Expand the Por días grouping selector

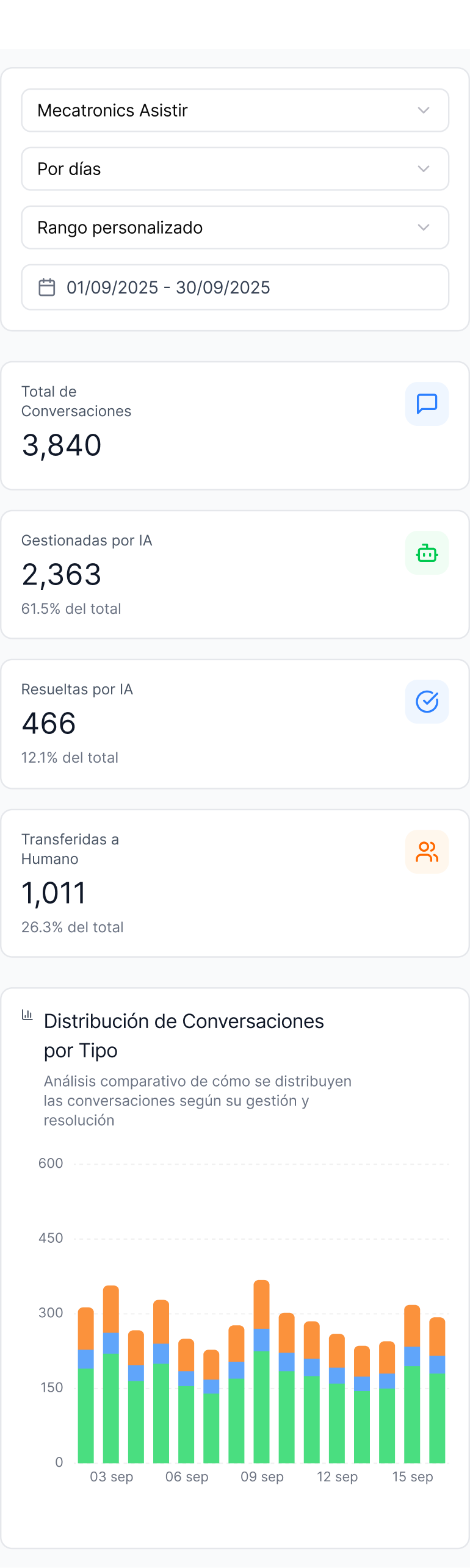pos(235,169)
